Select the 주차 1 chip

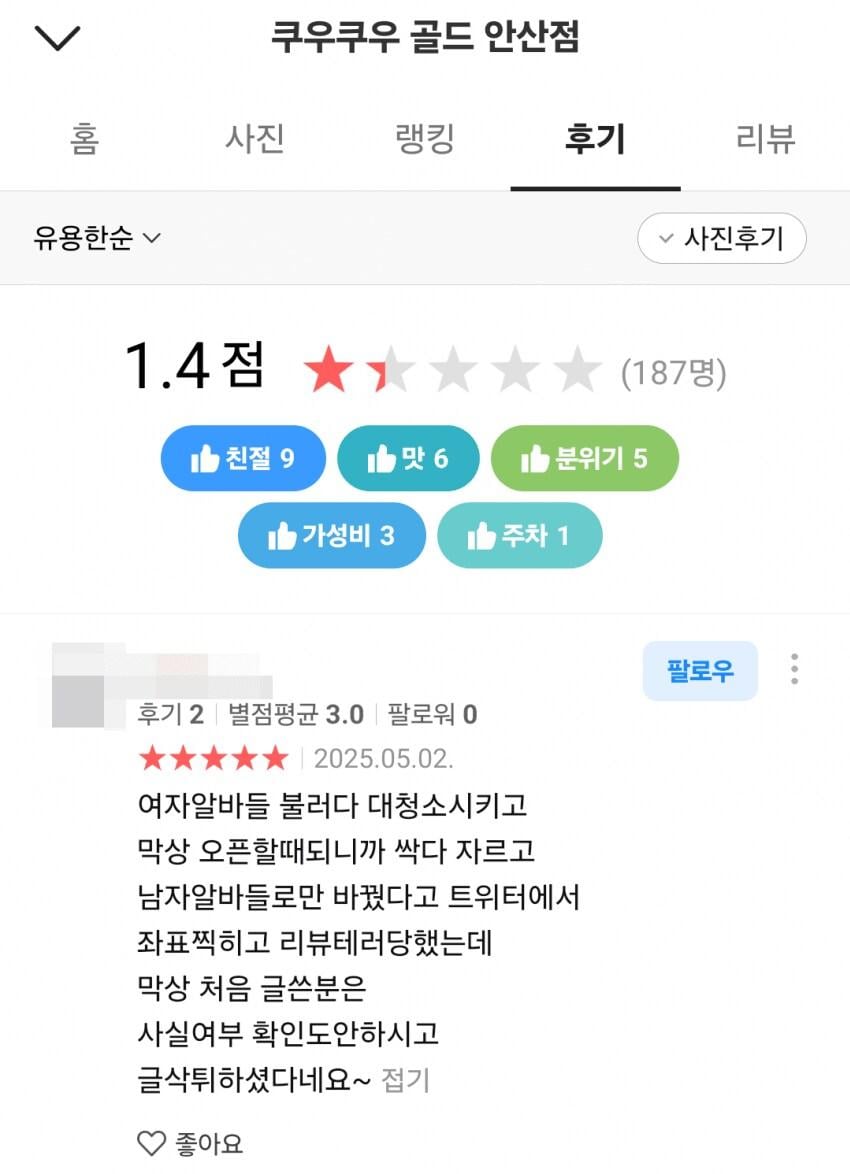click(x=519, y=535)
